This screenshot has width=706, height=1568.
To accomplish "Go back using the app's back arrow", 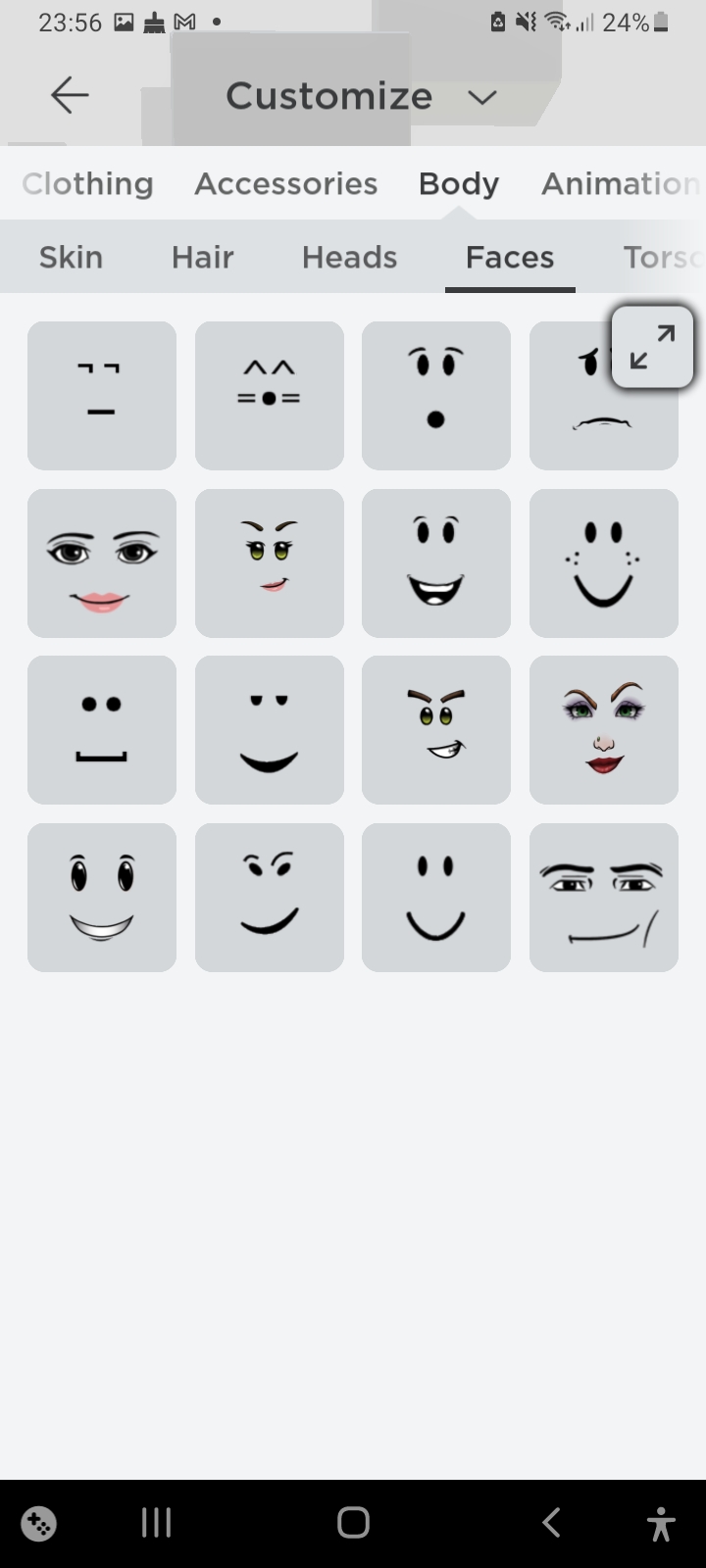I will tap(70, 95).
